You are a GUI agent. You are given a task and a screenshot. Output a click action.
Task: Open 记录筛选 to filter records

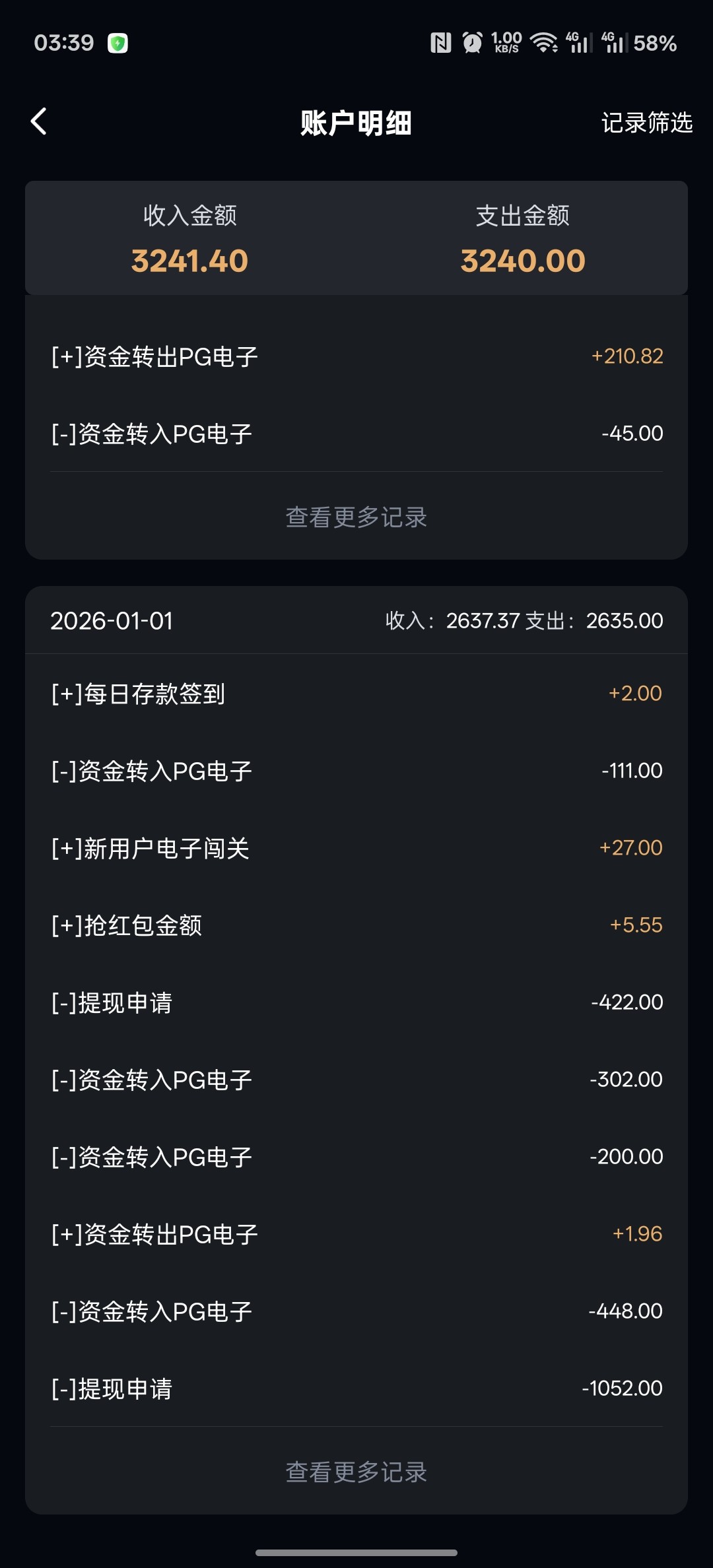click(x=646, y=123)
